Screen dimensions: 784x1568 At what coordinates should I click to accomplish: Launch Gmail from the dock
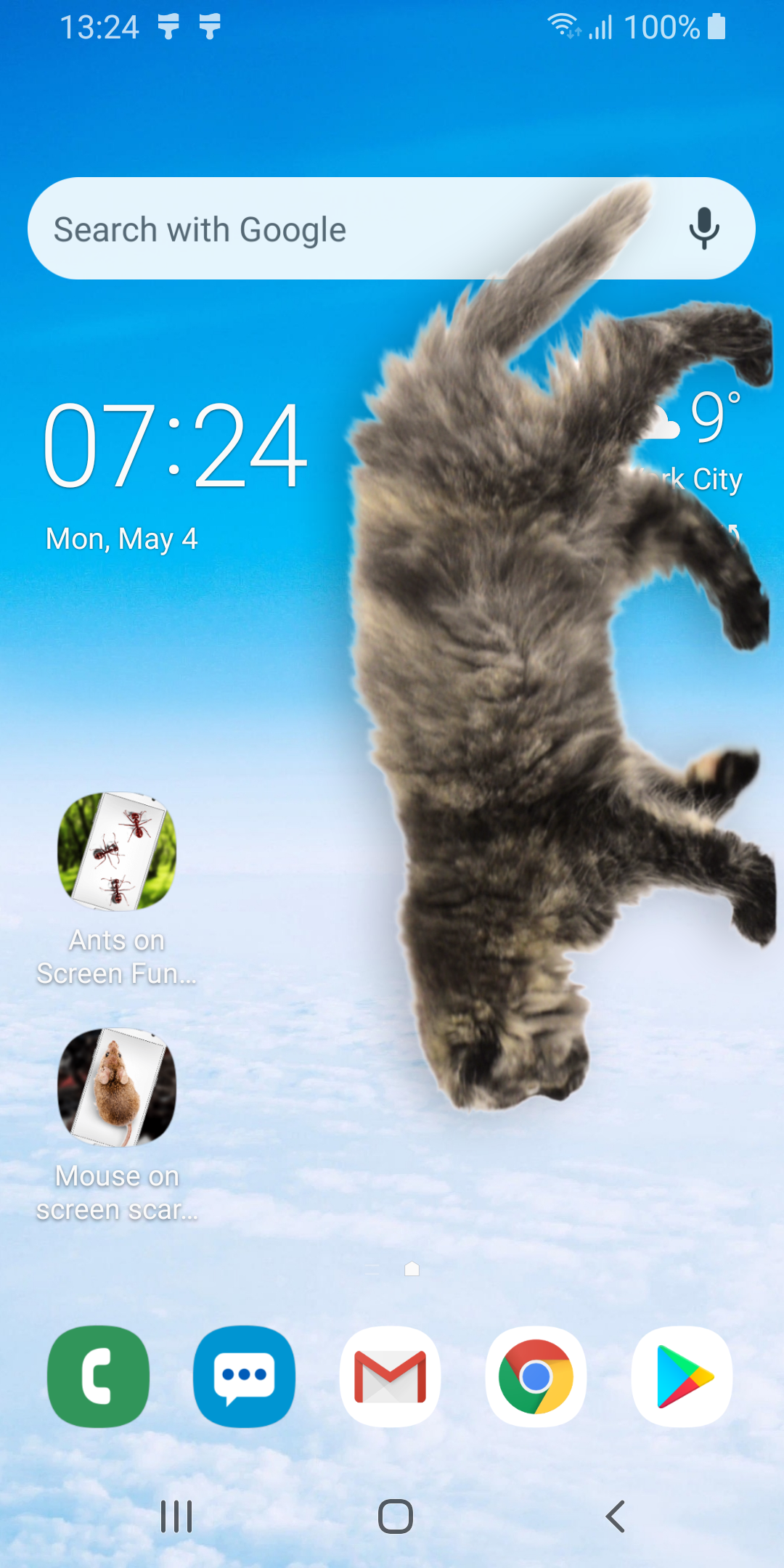(391, 1376)
